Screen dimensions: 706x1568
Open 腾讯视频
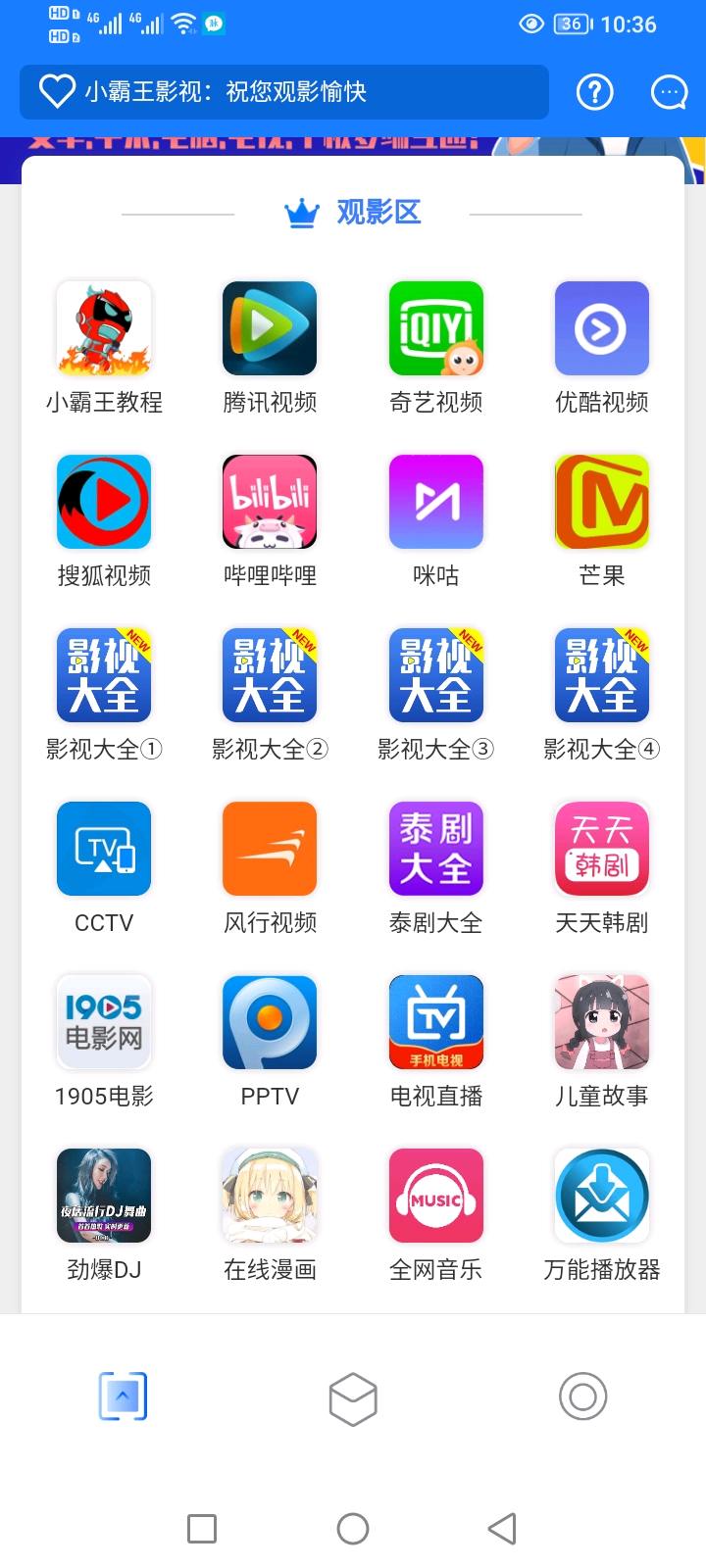pyautogui.click(x=270, y=328)
